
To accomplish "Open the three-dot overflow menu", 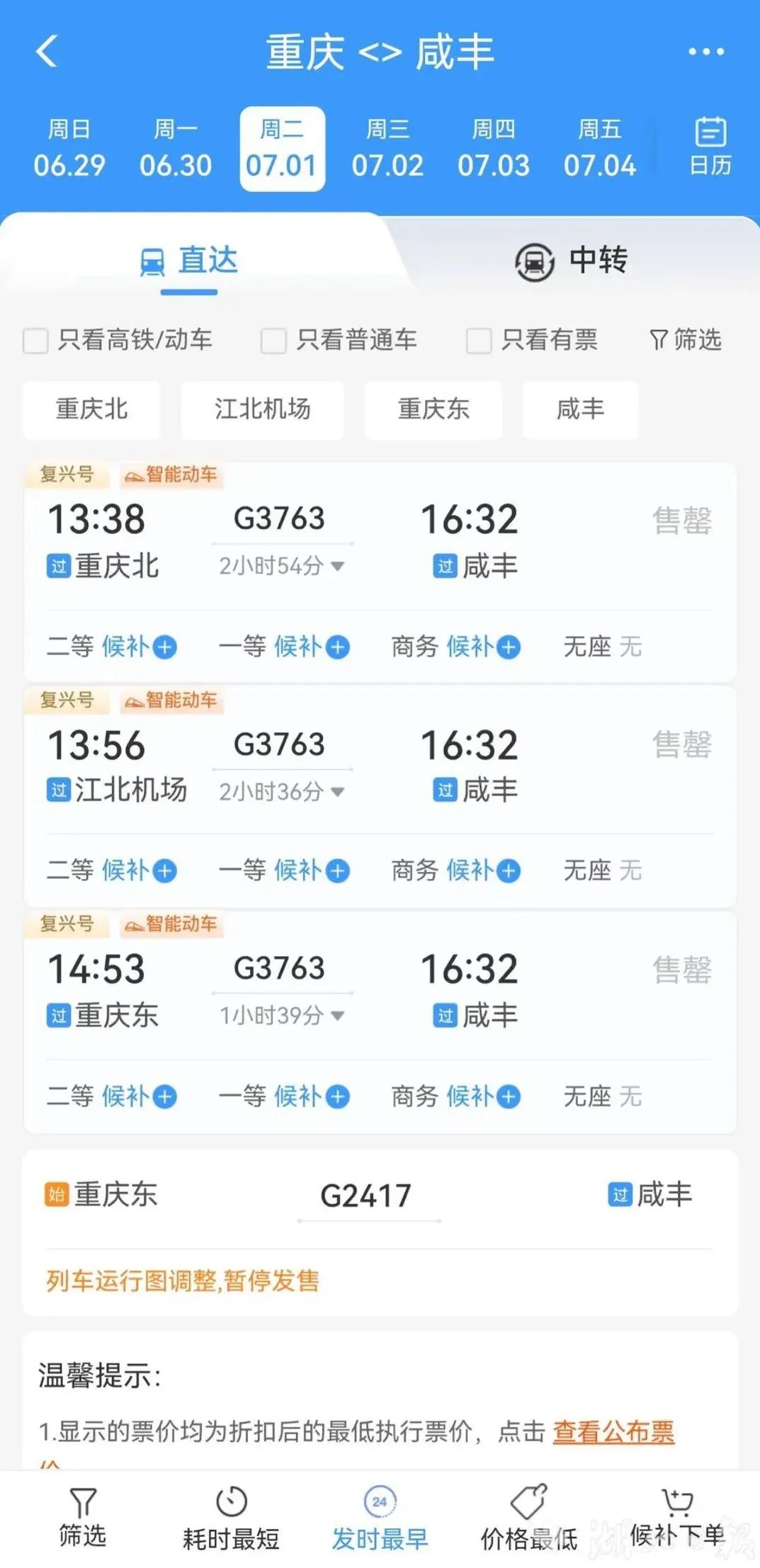I will click(706, 52).
